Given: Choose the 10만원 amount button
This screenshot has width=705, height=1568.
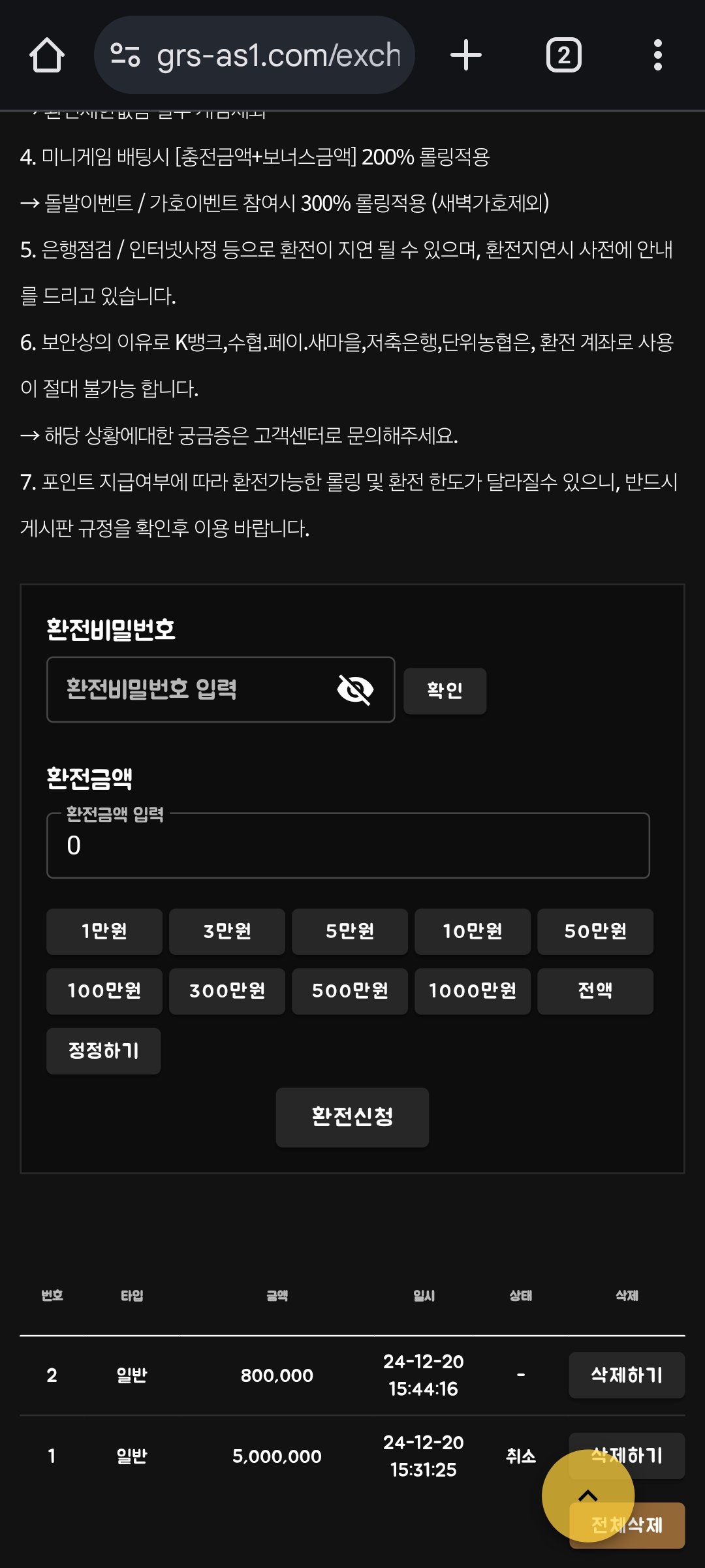Looking at the screenshot, I should coord(473,932).
